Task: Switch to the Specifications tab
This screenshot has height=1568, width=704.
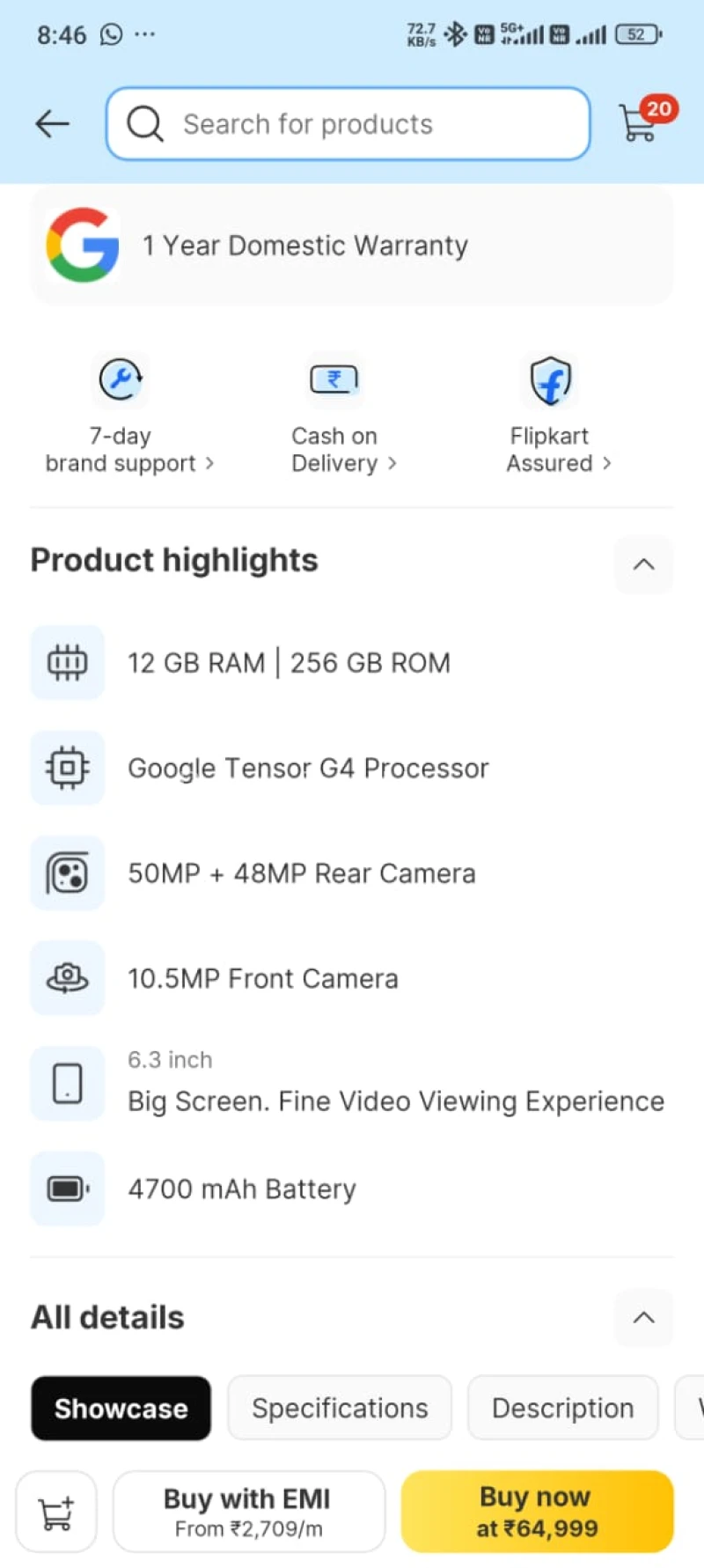Action: pos(340,1408)
